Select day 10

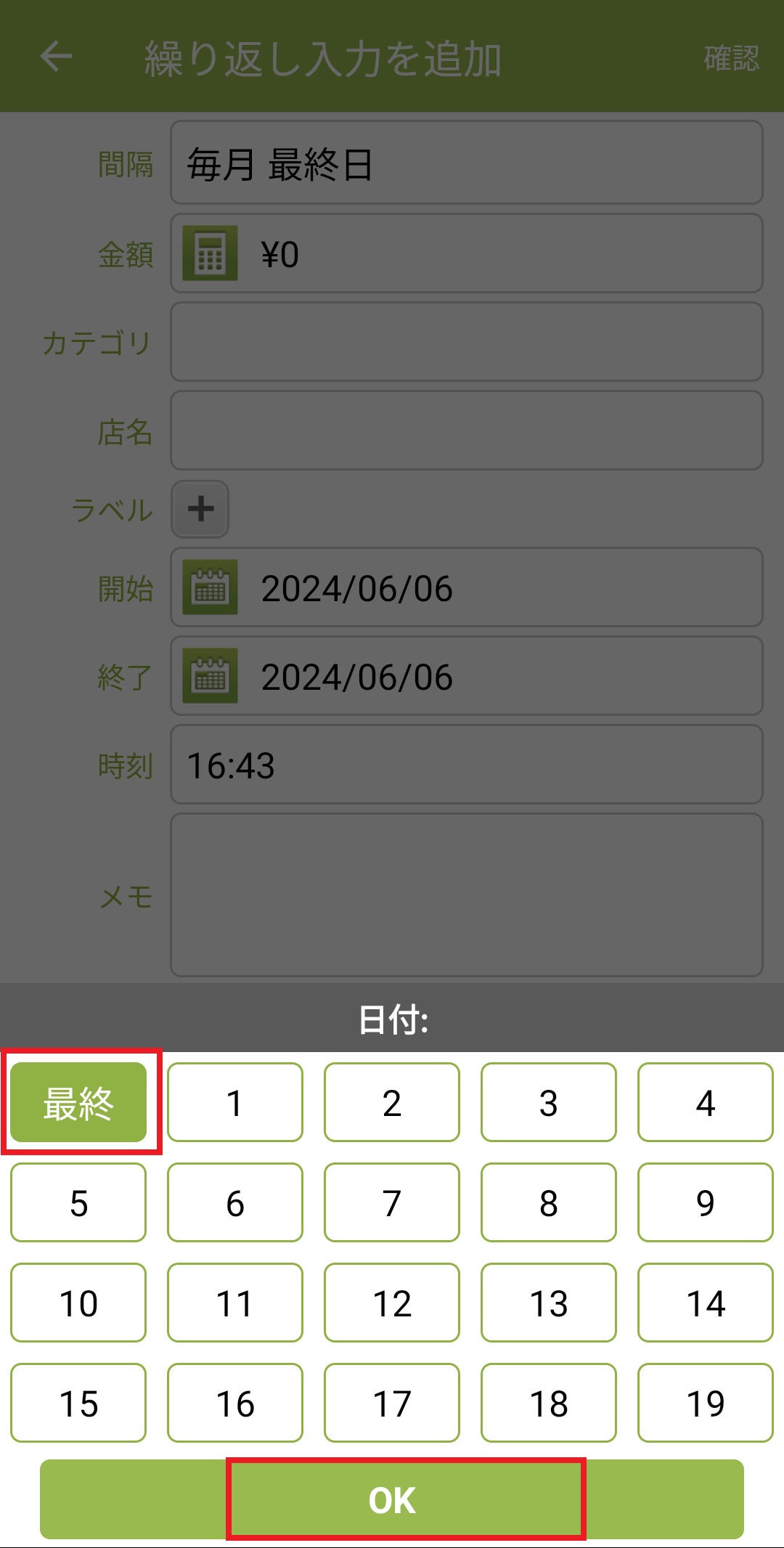pos(78,1303)
